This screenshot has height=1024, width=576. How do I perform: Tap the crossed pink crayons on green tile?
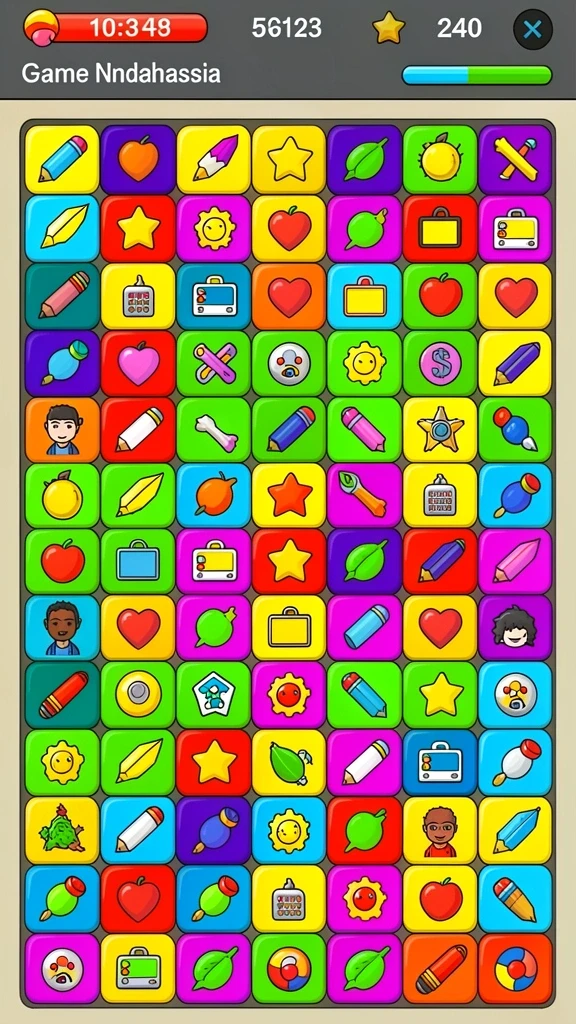214,363
